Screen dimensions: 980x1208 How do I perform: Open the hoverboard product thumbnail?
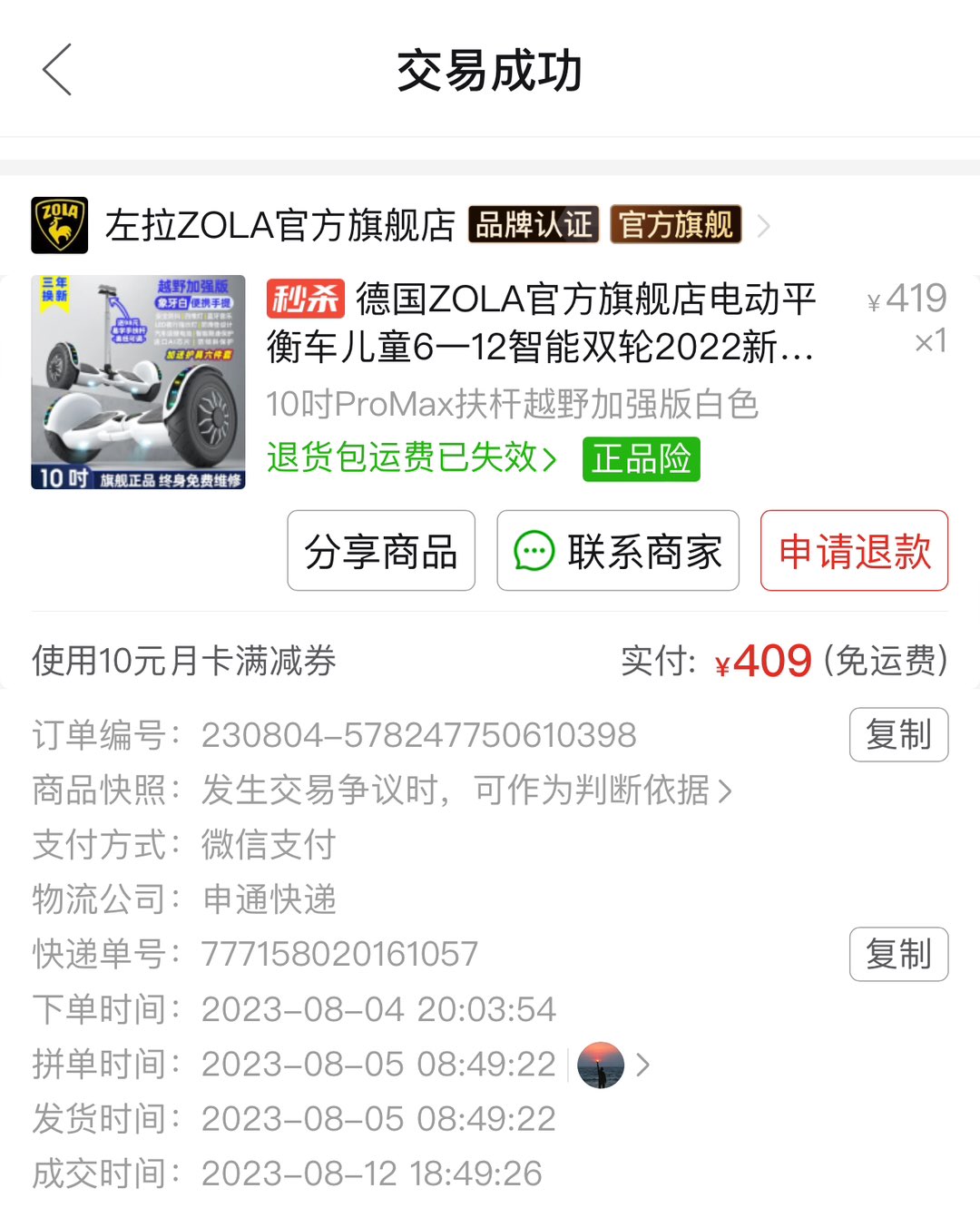(138, 382)
